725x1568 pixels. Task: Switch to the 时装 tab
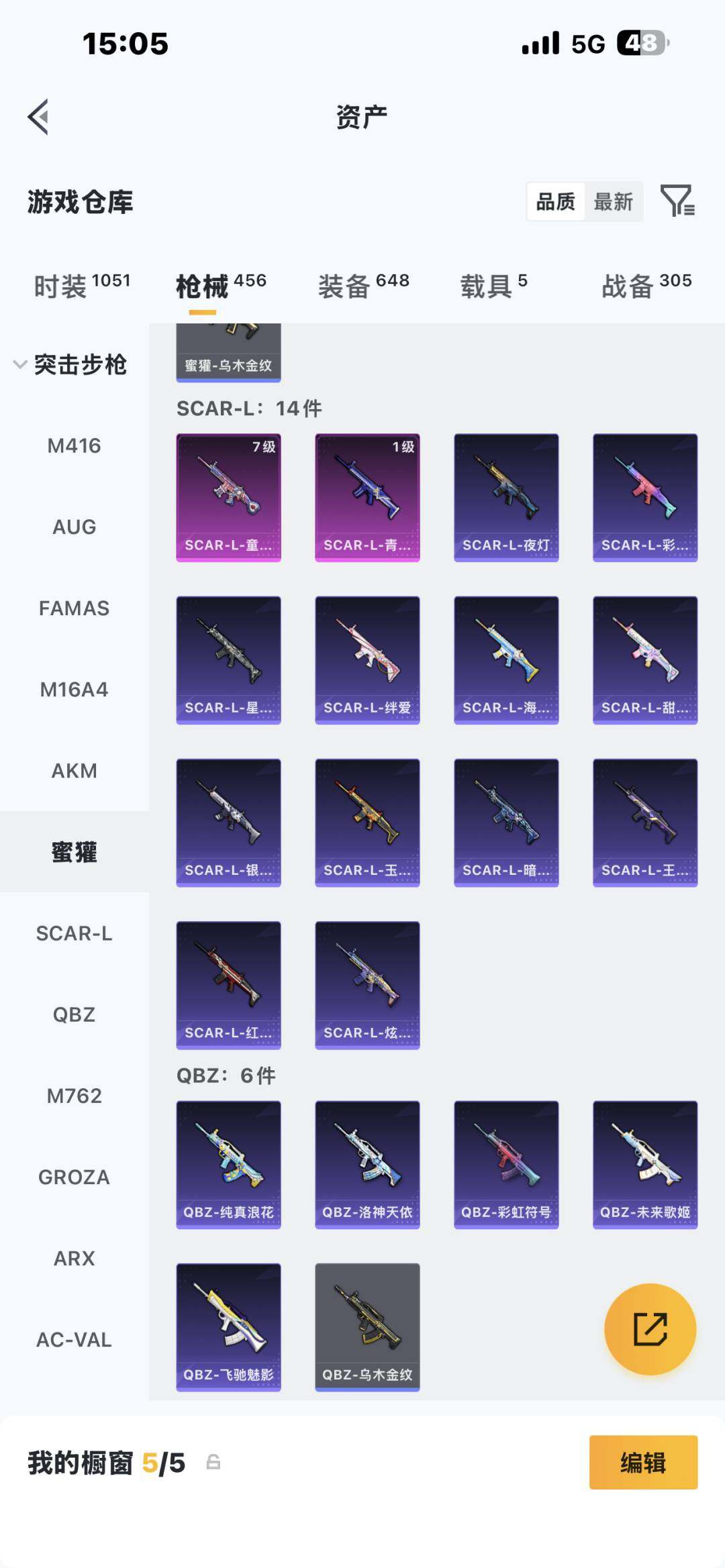point(82,286)
